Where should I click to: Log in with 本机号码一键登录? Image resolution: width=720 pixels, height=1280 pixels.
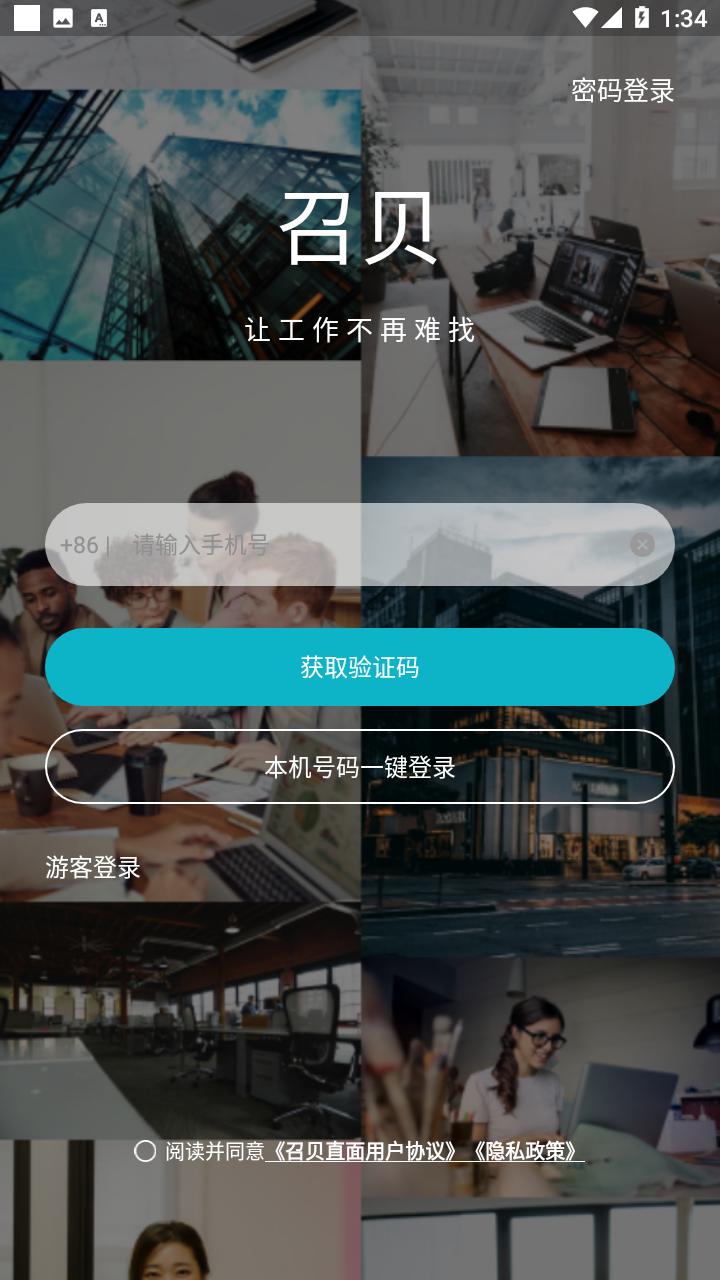(360, 767)
